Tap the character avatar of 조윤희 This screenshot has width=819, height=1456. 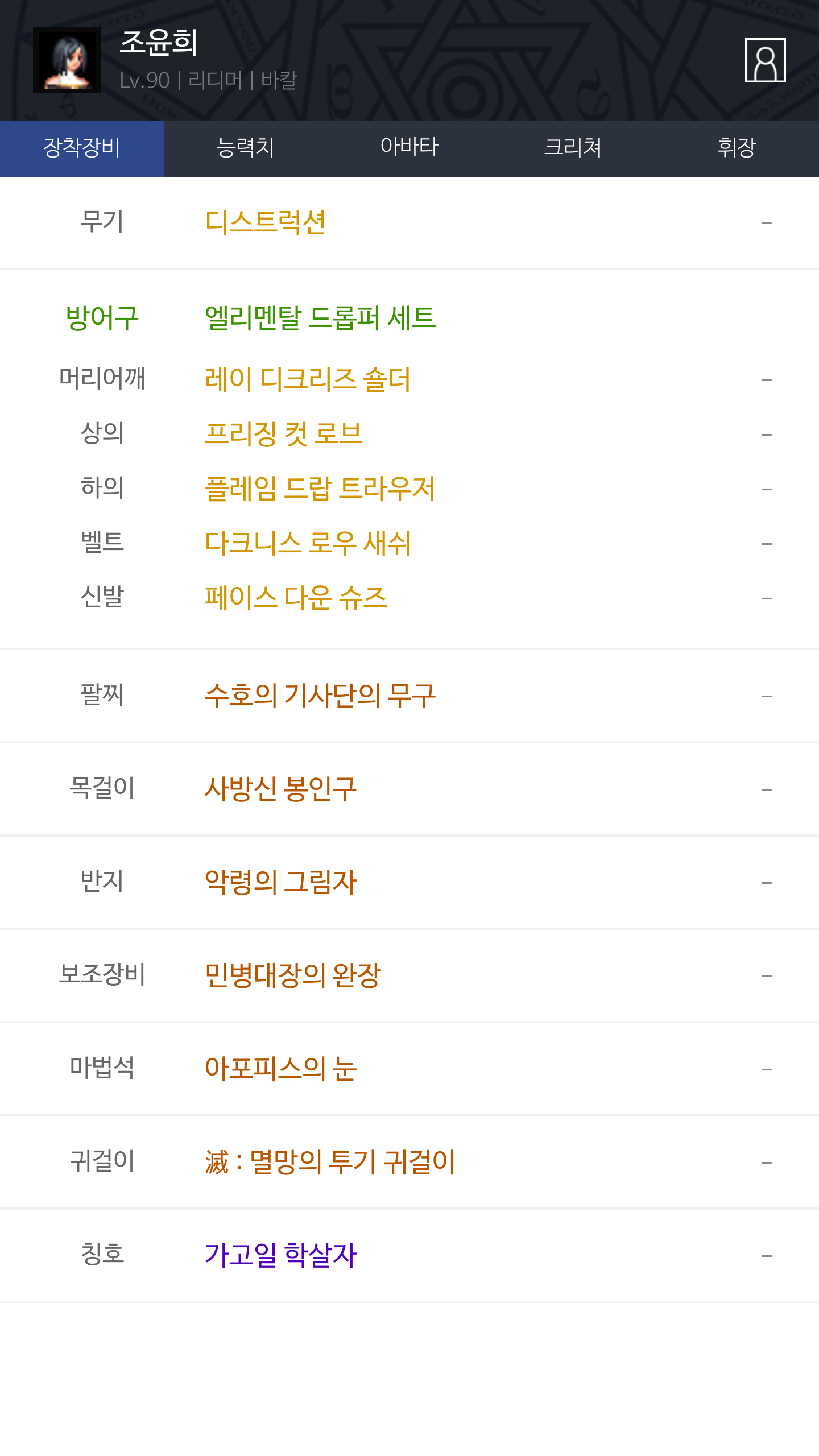(67, 60)
